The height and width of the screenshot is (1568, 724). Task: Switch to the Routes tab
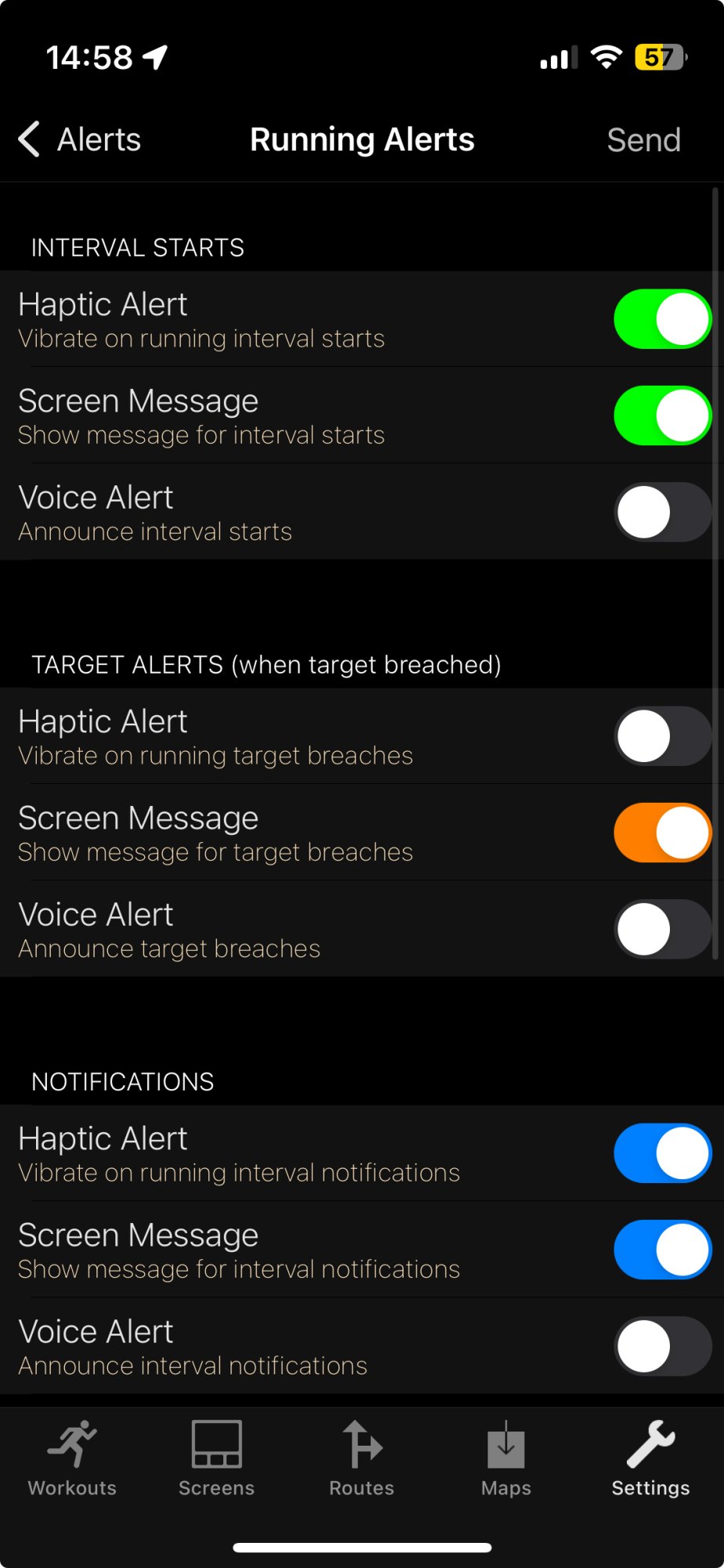coord(362,1458)
